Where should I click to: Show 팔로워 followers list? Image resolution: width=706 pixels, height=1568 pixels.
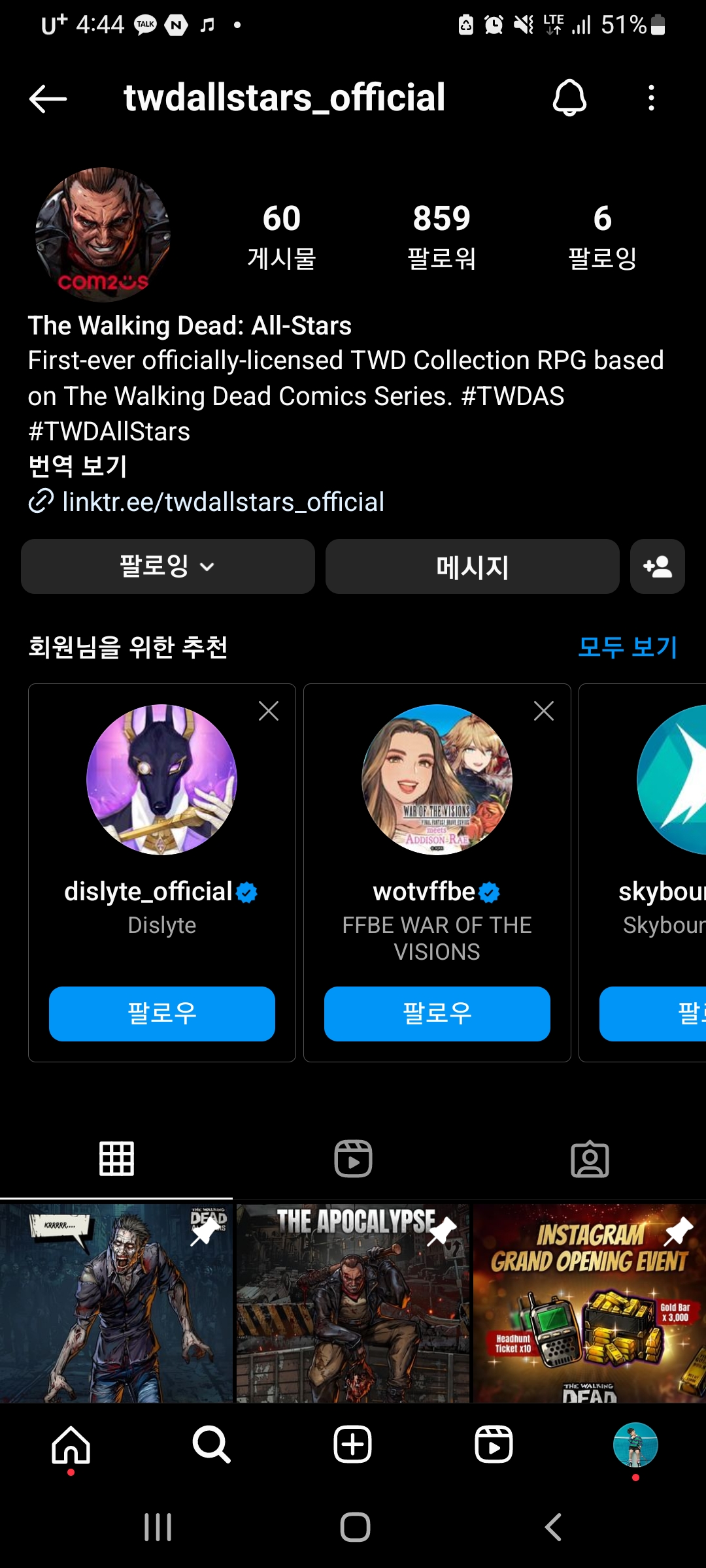click(x=441, y=235)
